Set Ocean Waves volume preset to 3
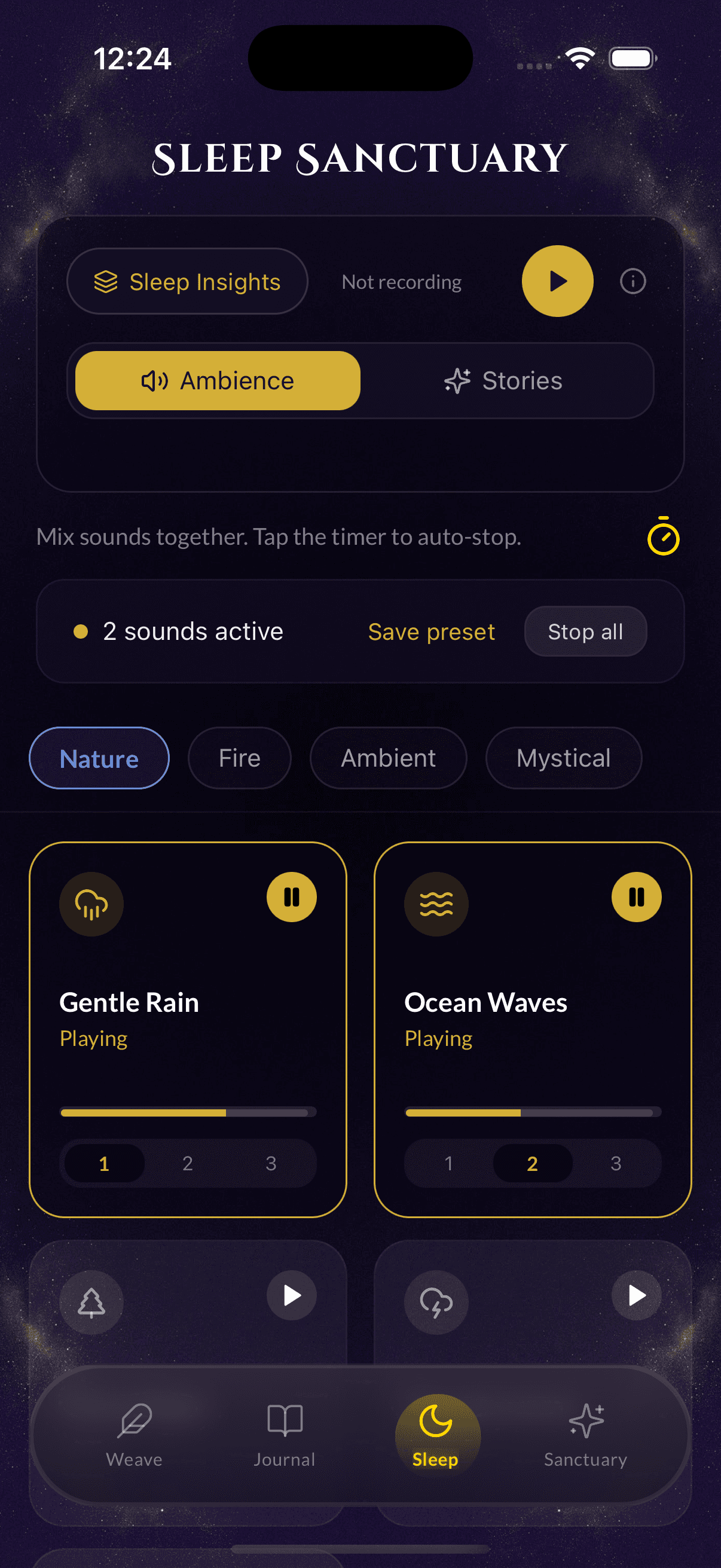Screen dimensions: 721x1568 [x=616, y=1163]
